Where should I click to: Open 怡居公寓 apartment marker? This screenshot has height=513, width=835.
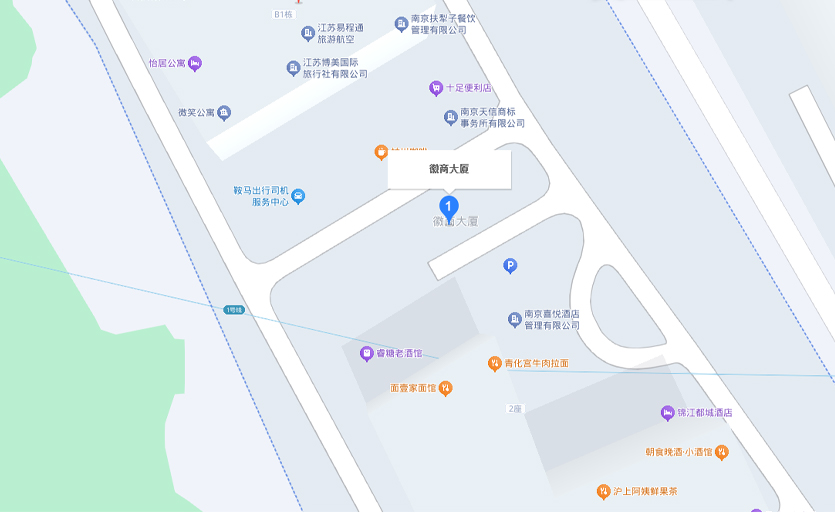click(195, 63)
